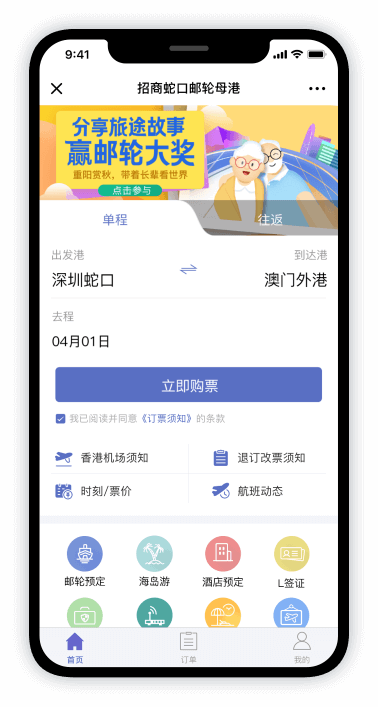This screenshot has height=707, width=378.
Task: Open the three-dot overflow menu
Action: (x=317, y=89)
